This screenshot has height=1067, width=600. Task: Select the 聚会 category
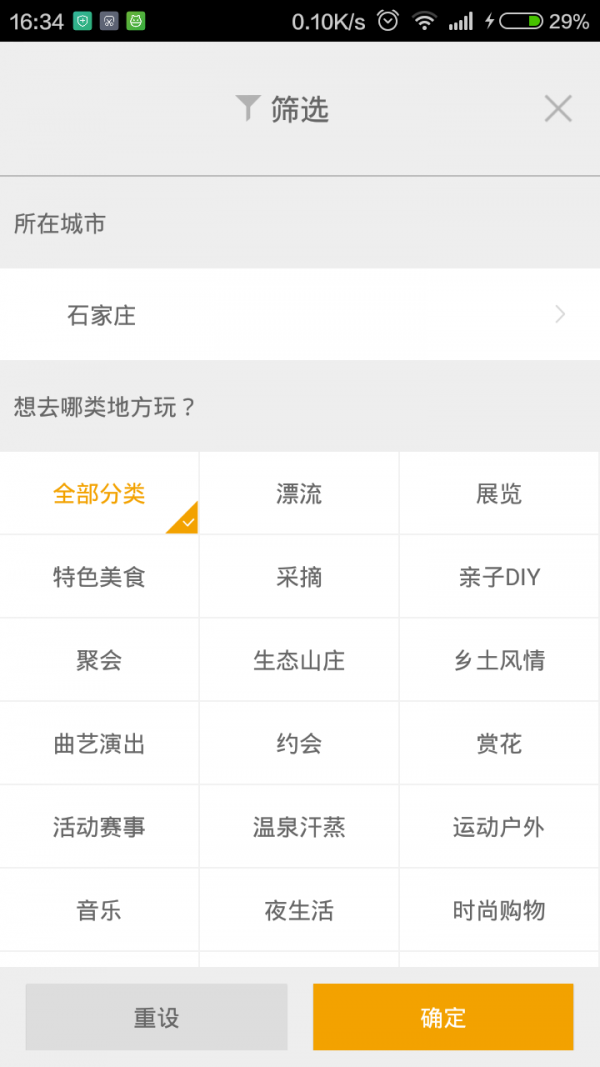(x=99, y=660)
